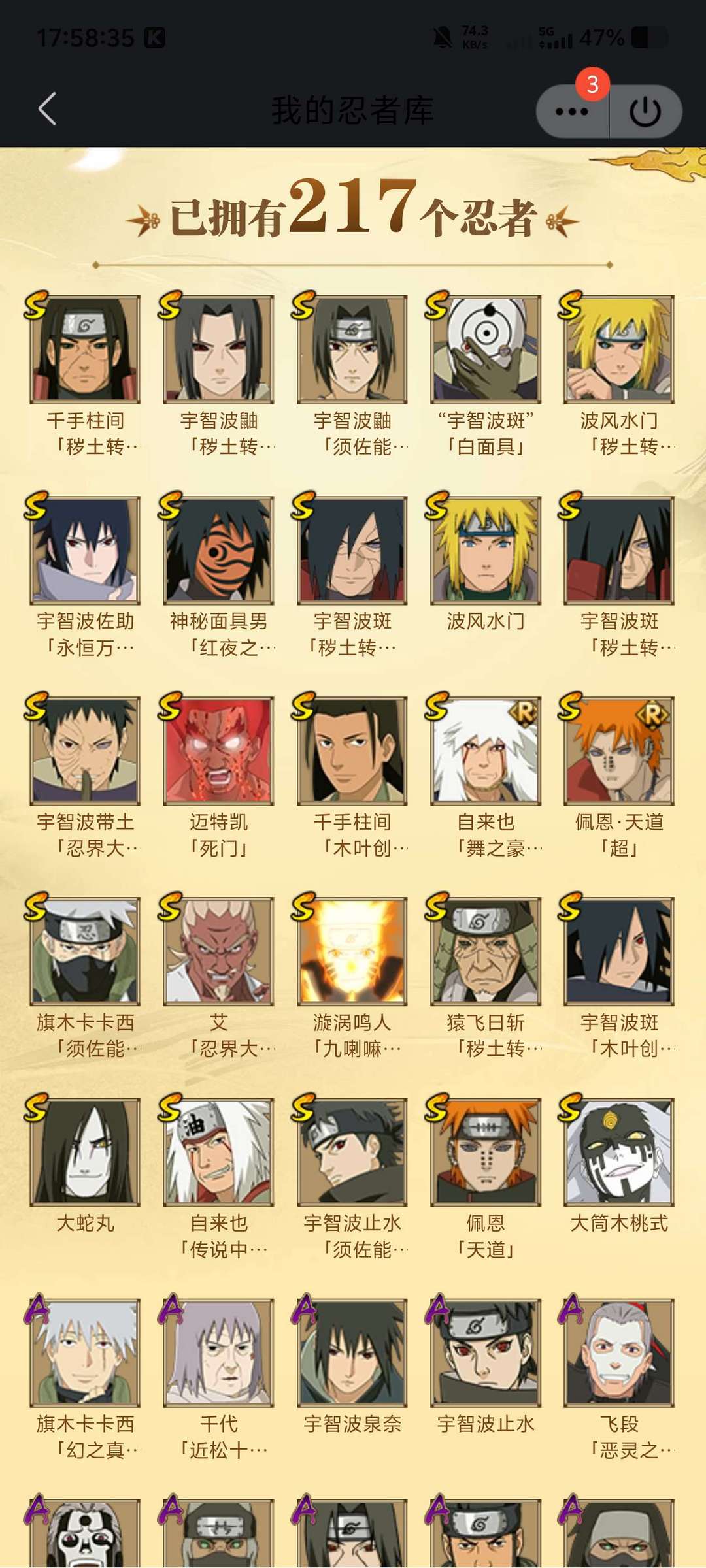
Task: Open 宇智波带土 ninja tile
Action: click(86, 751)
